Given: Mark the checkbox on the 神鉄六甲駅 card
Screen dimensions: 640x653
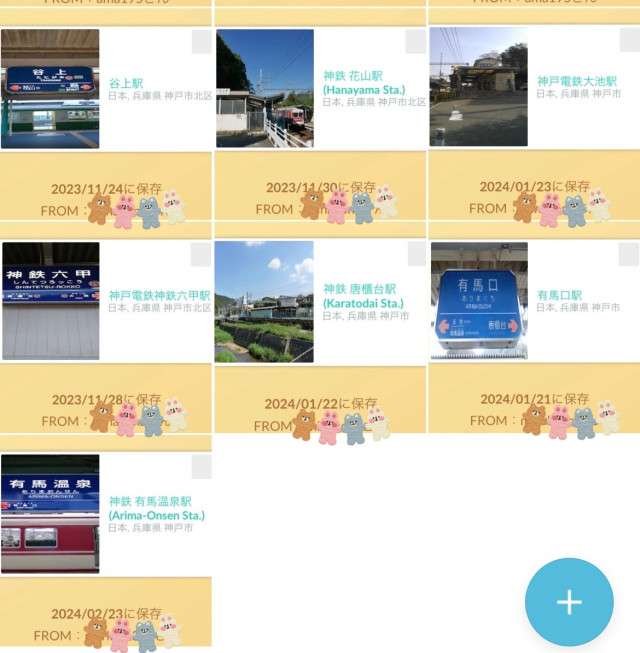Looking at the screenshot, I should pos(201,255).
